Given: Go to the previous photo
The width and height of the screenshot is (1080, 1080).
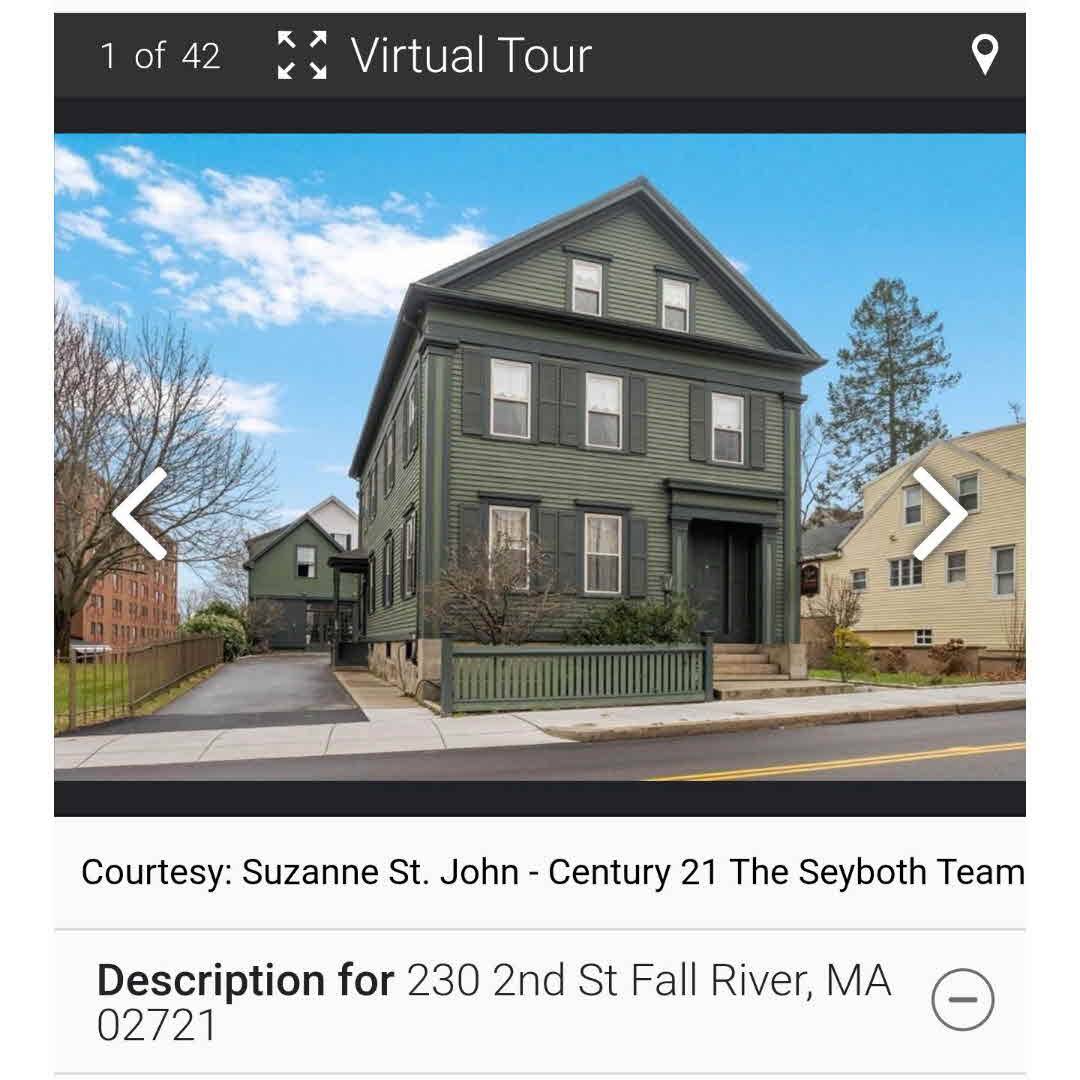Looking at the screenshot, I should click(140, 513).
